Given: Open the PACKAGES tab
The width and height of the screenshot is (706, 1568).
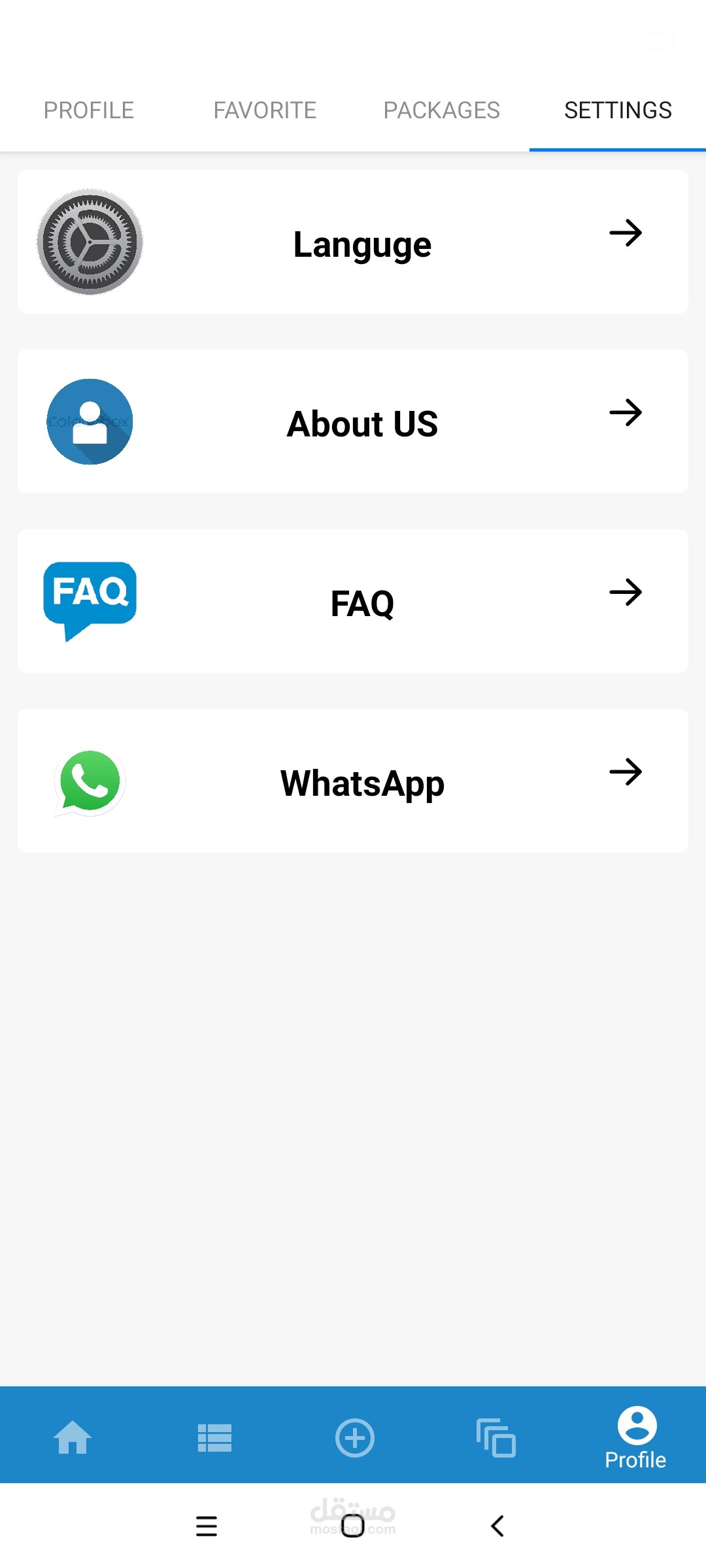Looking at the screenshot, I should click(441, 110).
